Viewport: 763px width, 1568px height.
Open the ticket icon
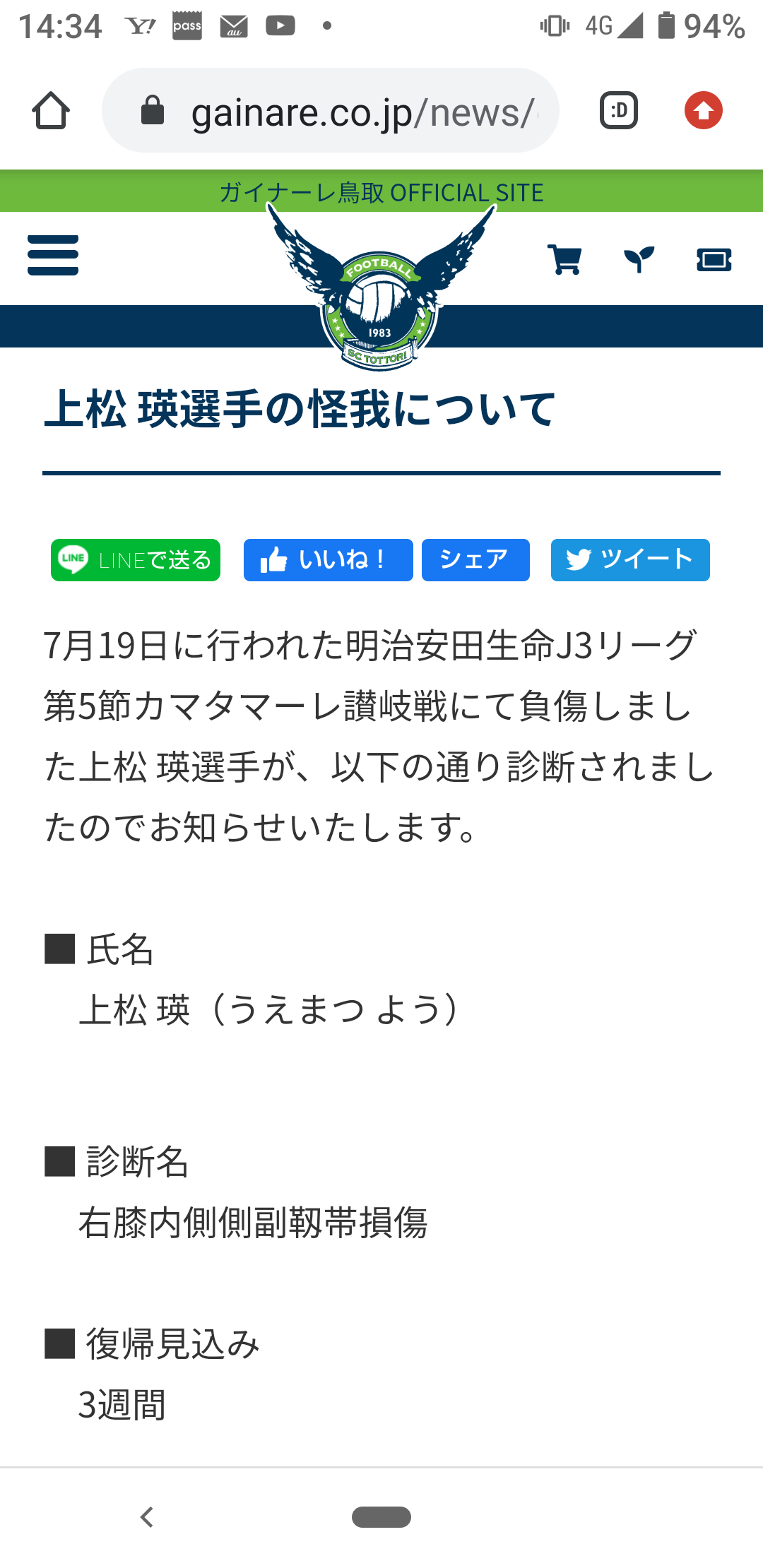(714, 260)
